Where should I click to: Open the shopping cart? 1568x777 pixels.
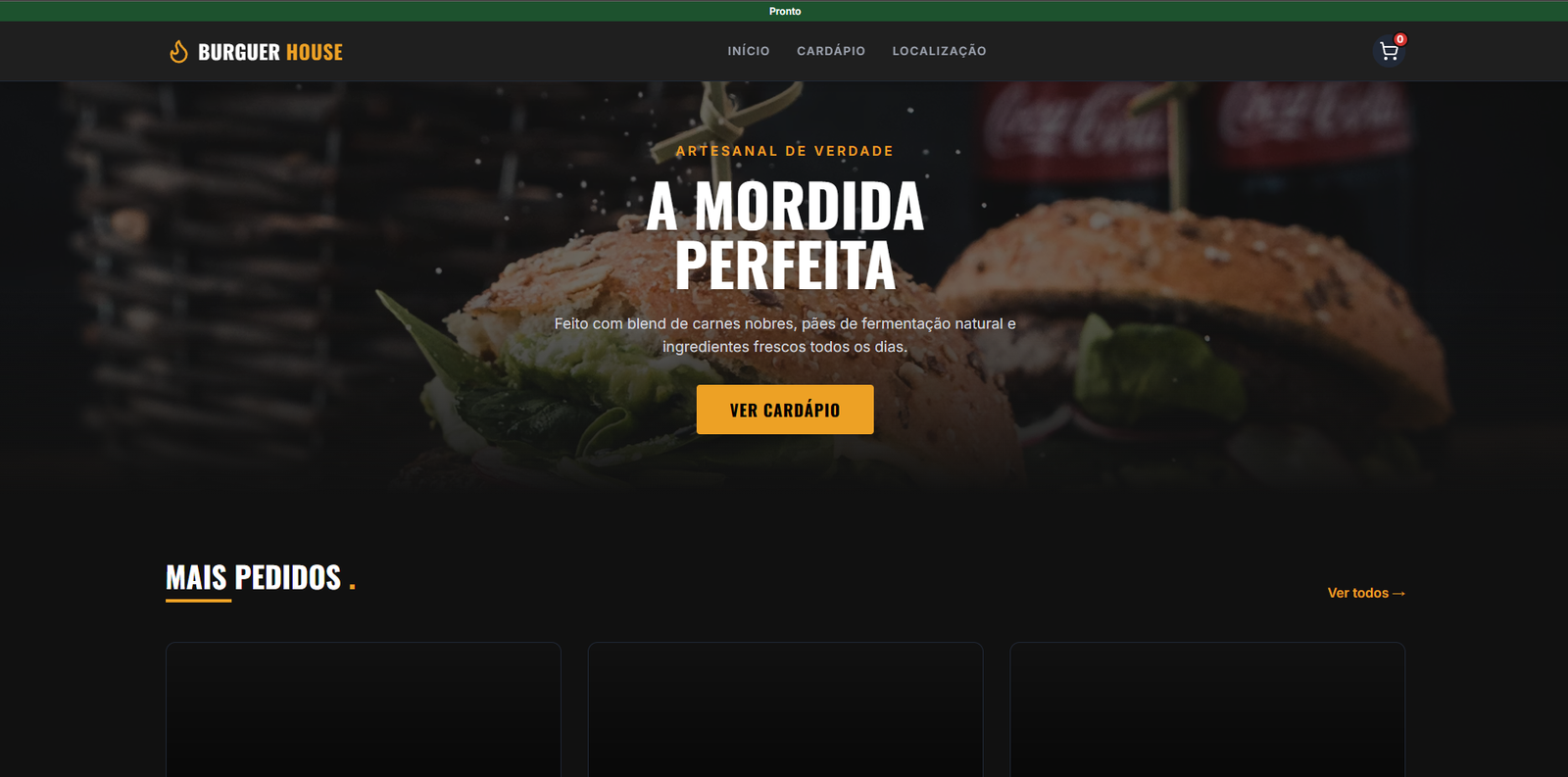pyautogui.click(x=1389, y=52)
